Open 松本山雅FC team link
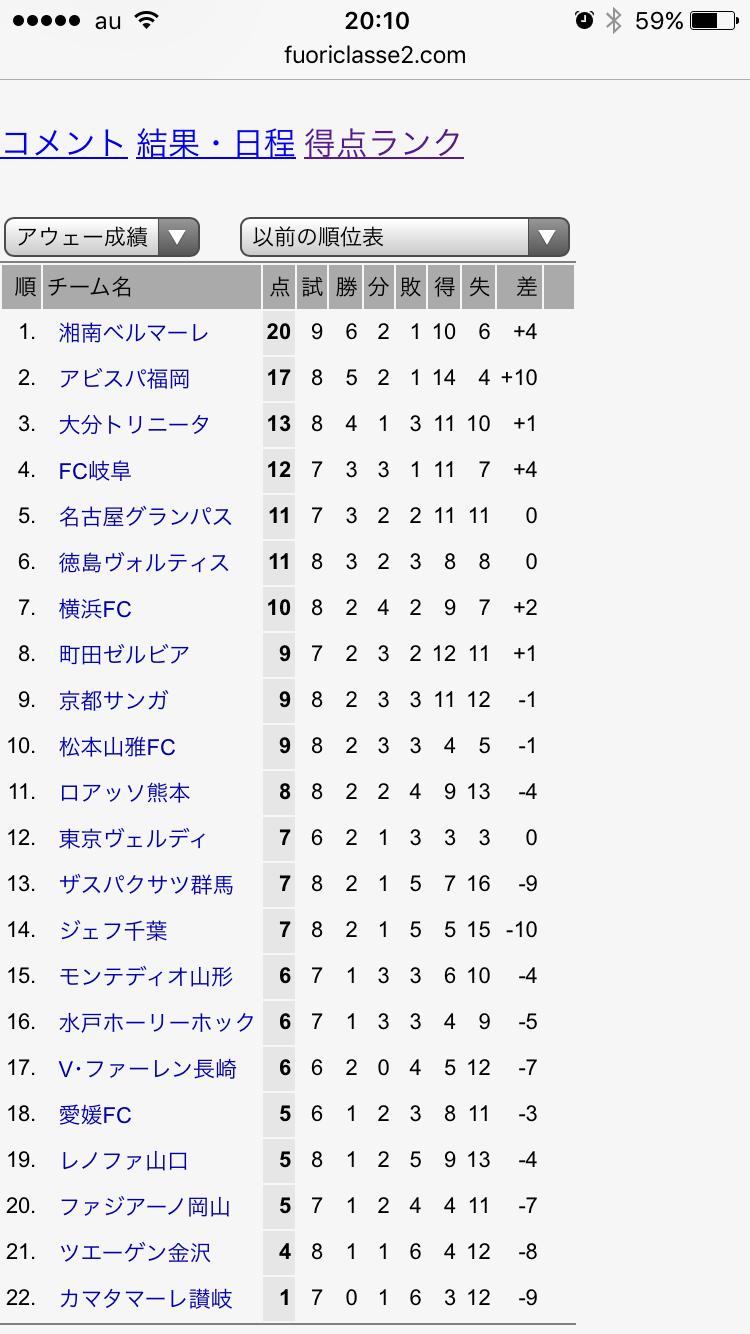This screenshot has width=750, height=1334. coord(117,746)
